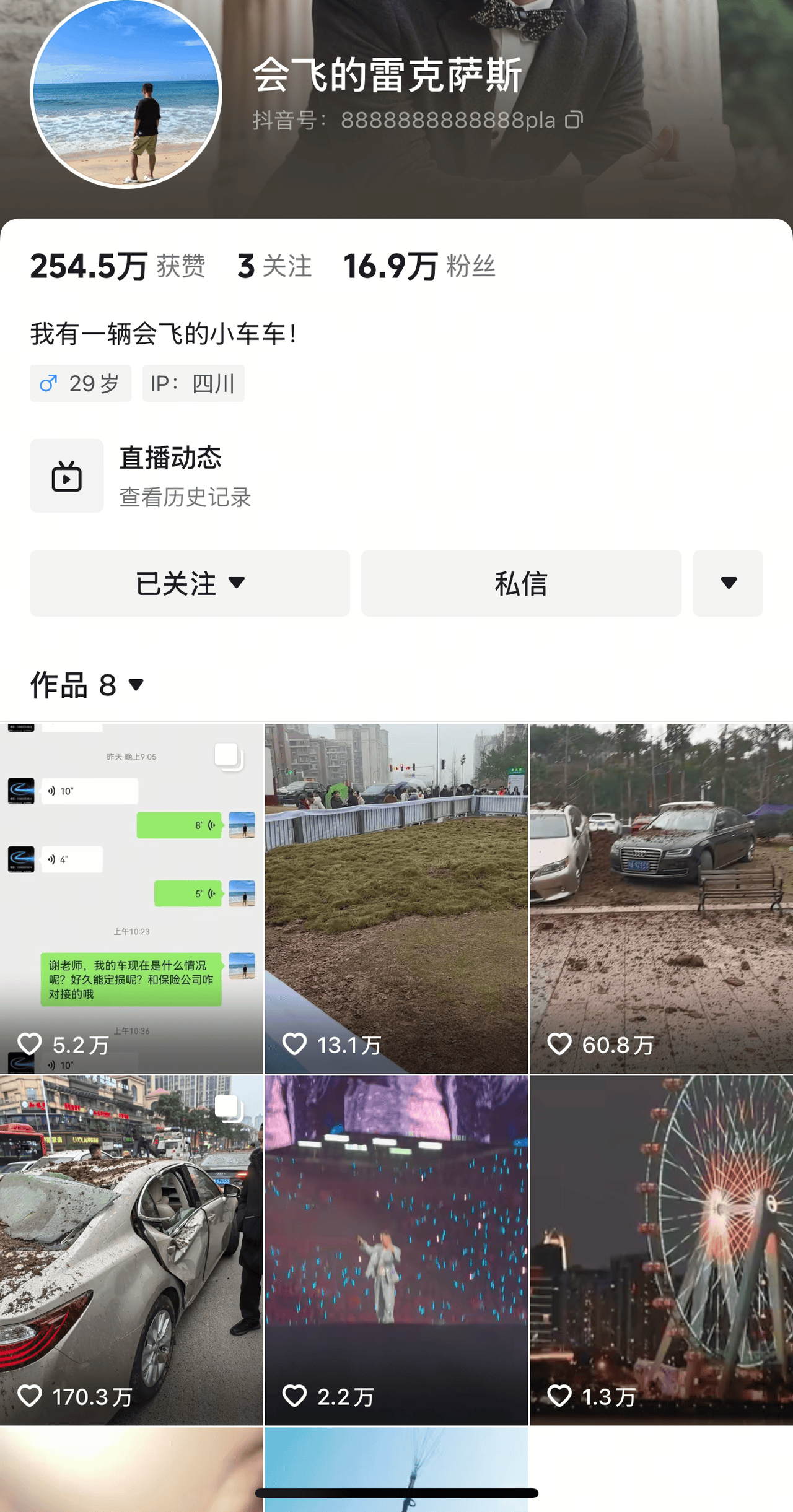Open the damaged car post with 170.3万 likes

[131, 1249]
